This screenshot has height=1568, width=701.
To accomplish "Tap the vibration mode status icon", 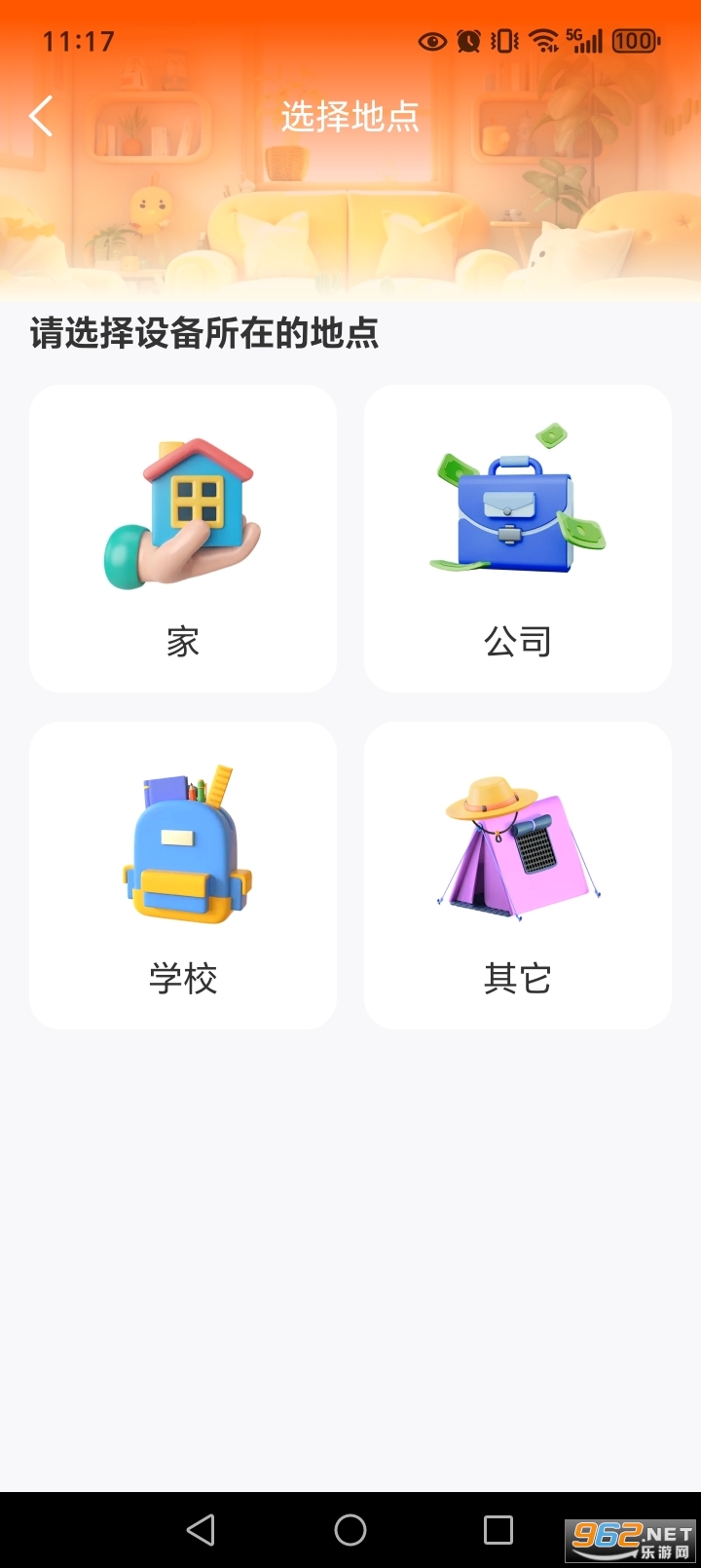I will tap(501, 41).
